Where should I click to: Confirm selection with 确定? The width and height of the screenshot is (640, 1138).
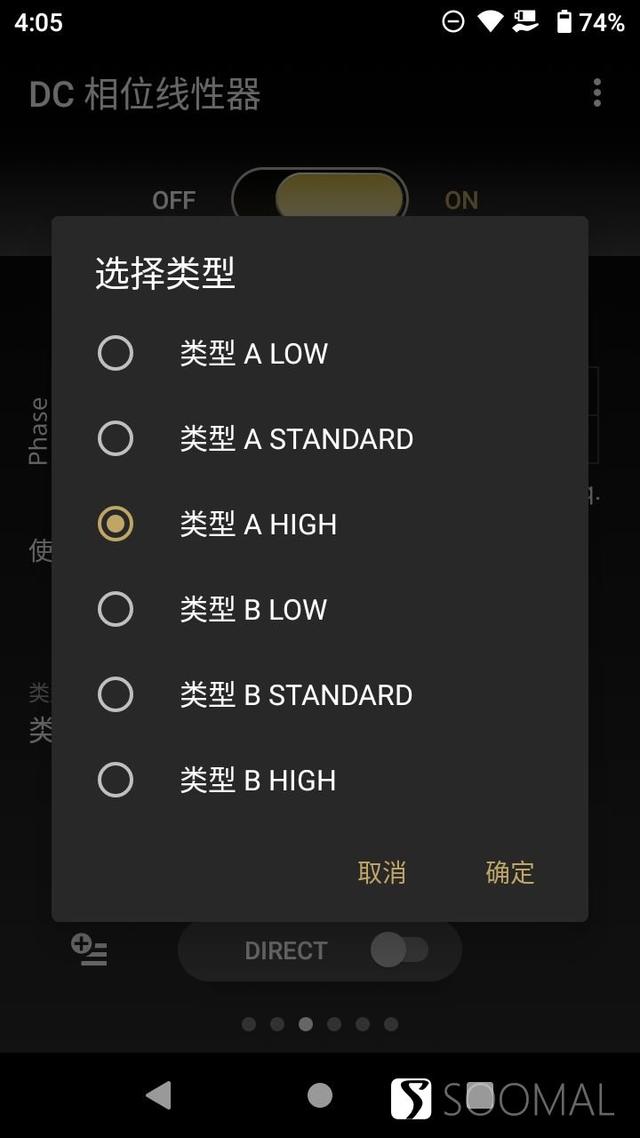click(x=510, y=872)
